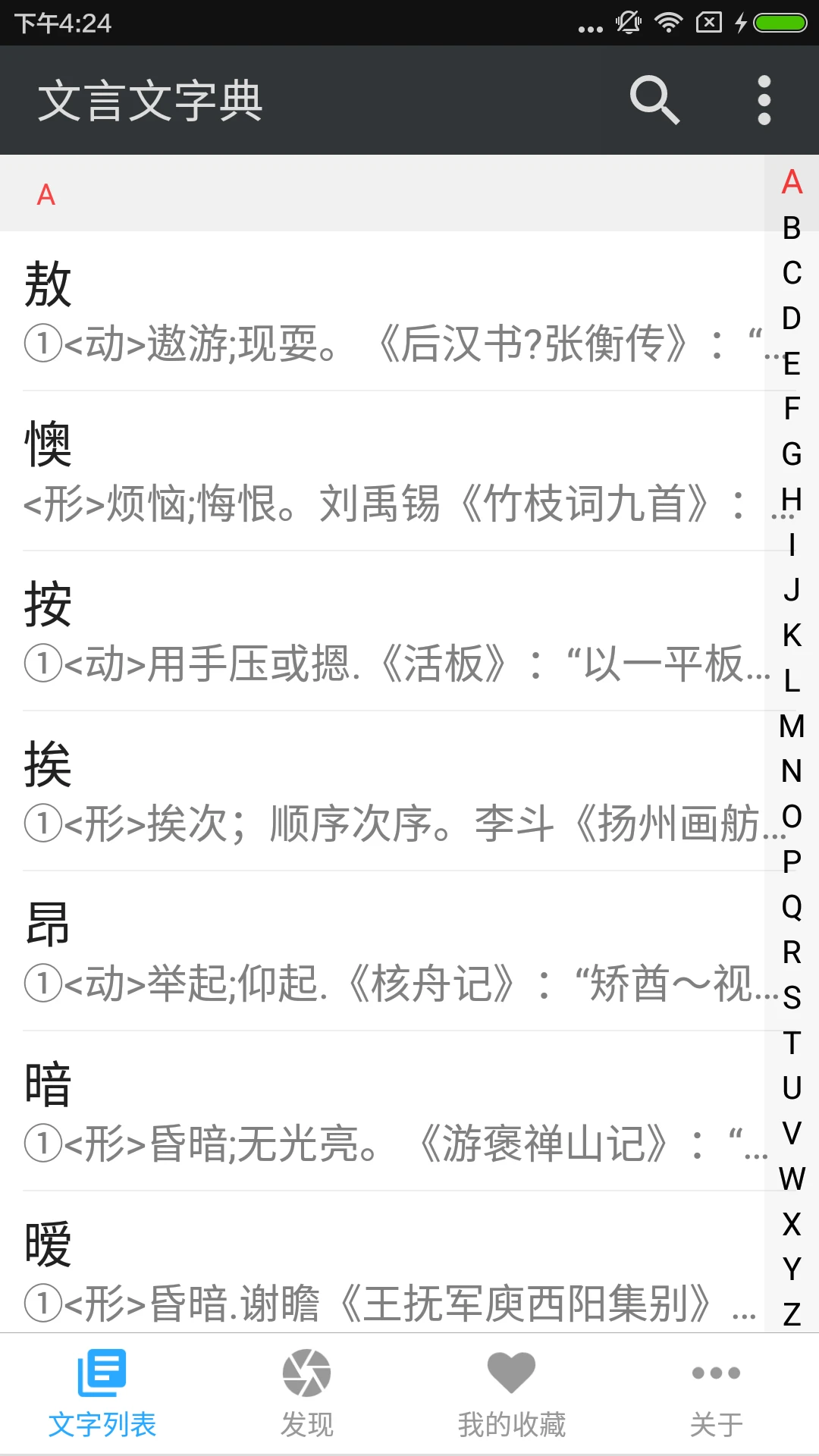
Task: Go to the 我的收藏 tab
Action: pos(512,1394)
